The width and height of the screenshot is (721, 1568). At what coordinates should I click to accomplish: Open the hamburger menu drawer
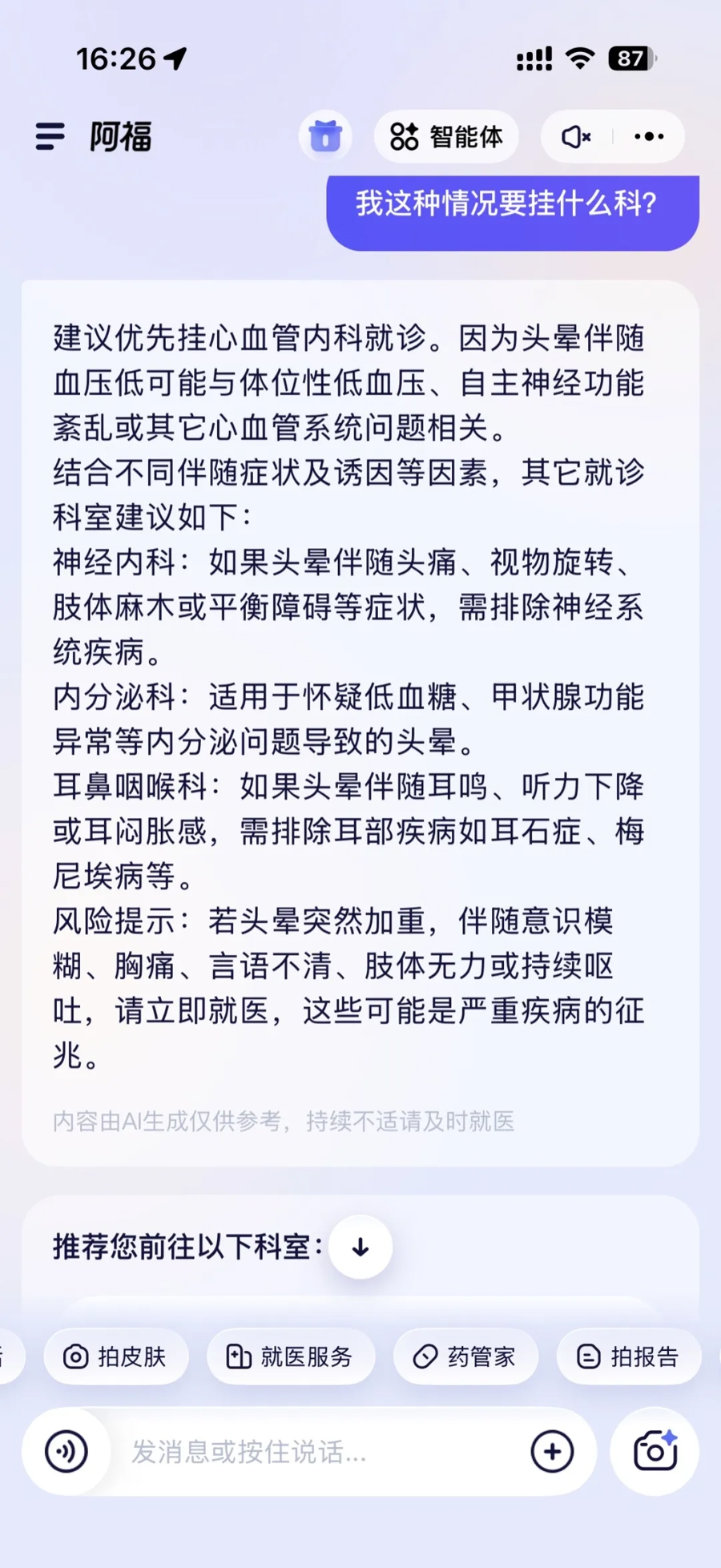tap(50, 137)
